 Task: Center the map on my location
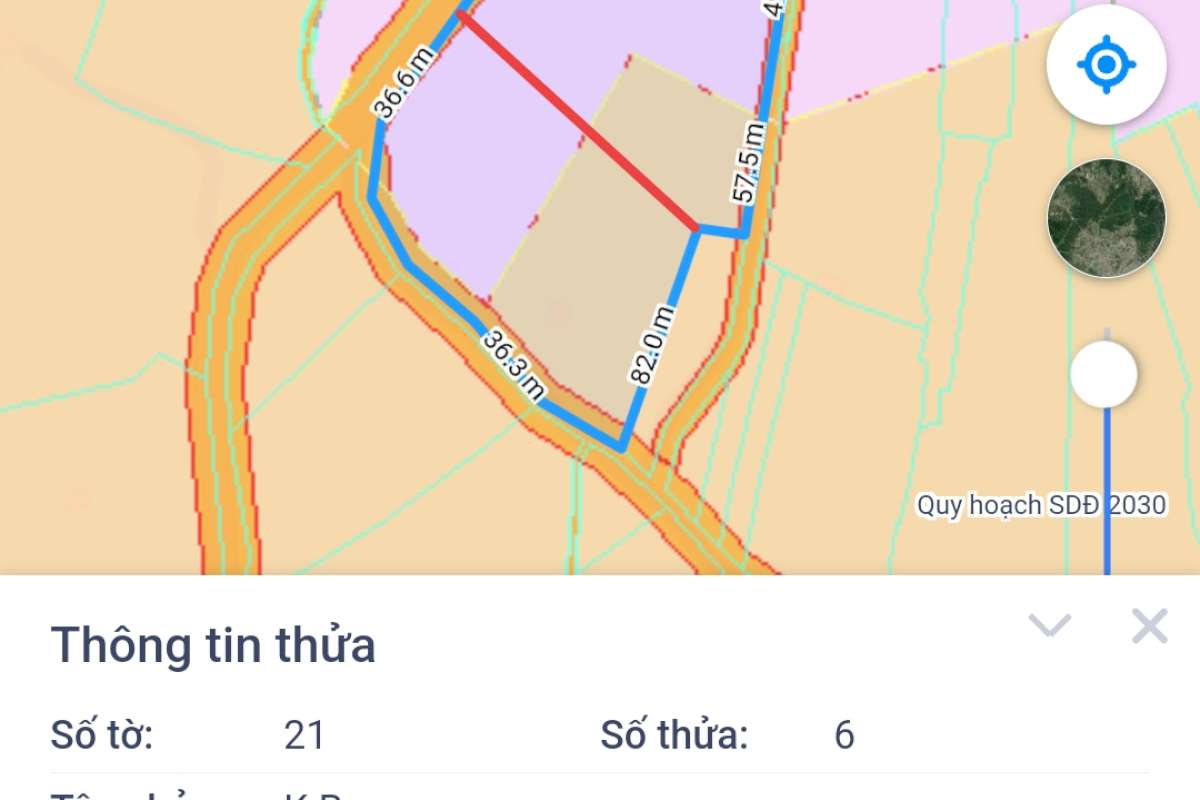coord(1105,65)
